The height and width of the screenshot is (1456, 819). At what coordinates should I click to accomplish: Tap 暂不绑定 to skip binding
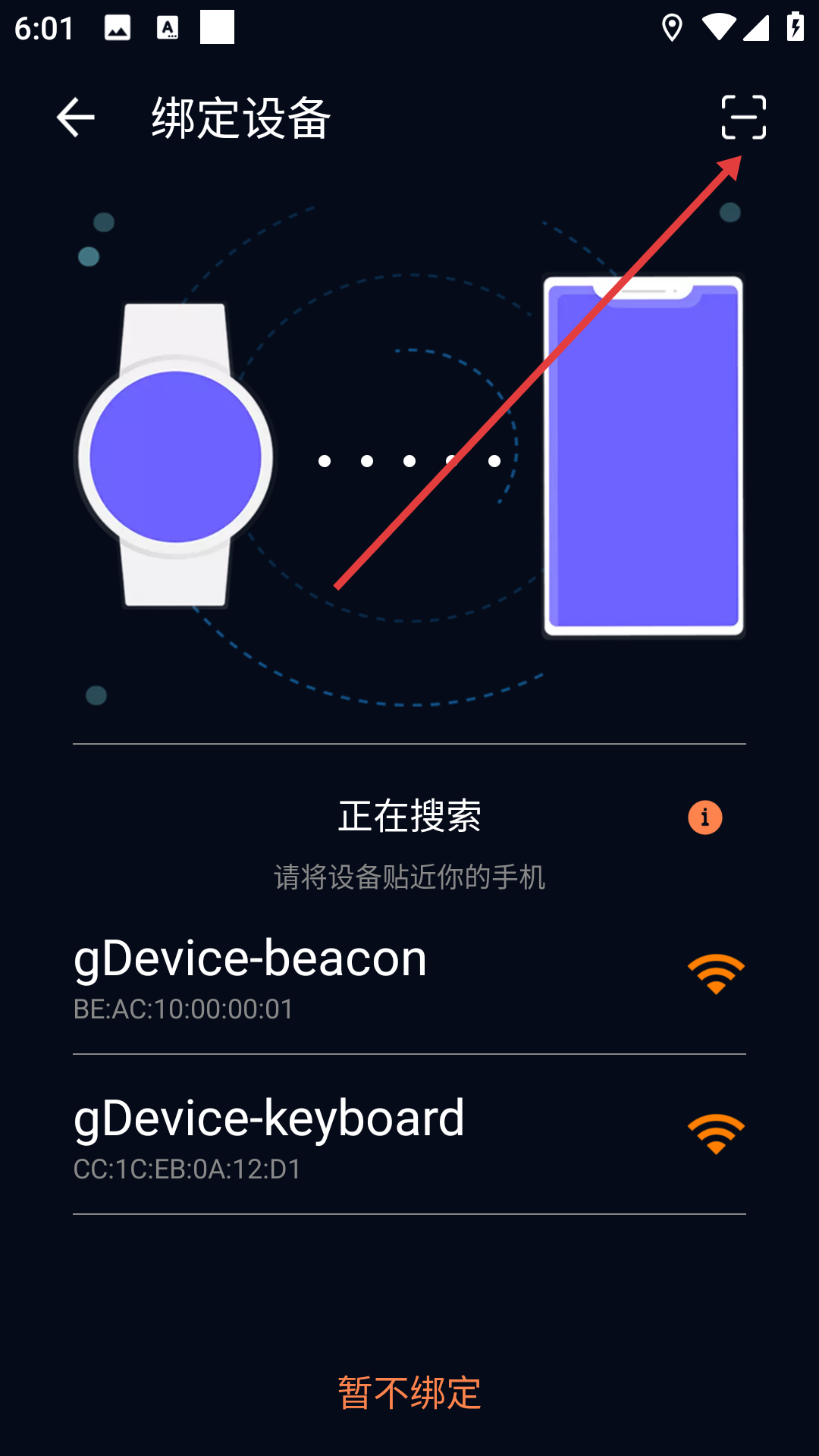click(409, 1392)
